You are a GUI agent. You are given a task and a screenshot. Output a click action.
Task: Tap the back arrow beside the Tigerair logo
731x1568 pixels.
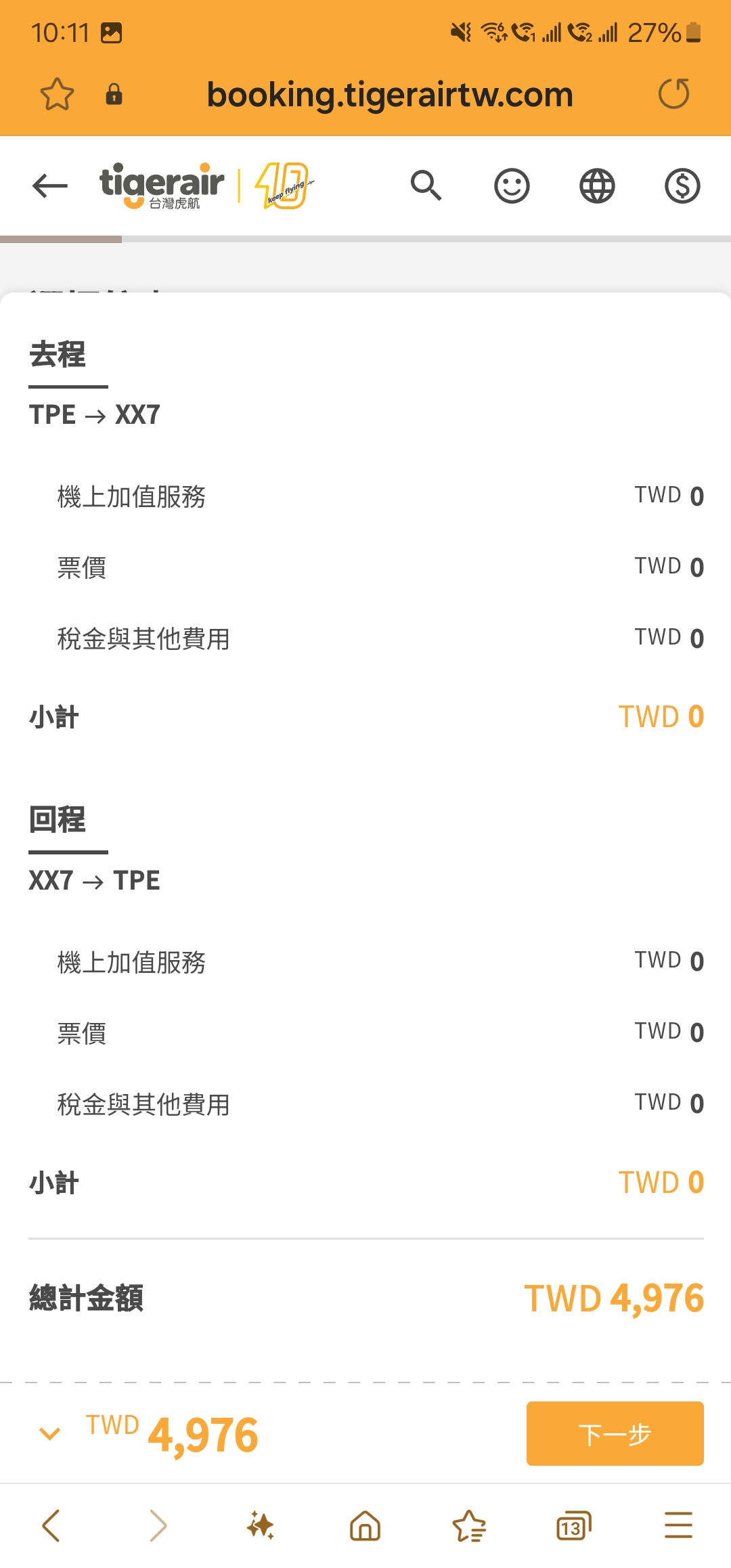(50, 186)
